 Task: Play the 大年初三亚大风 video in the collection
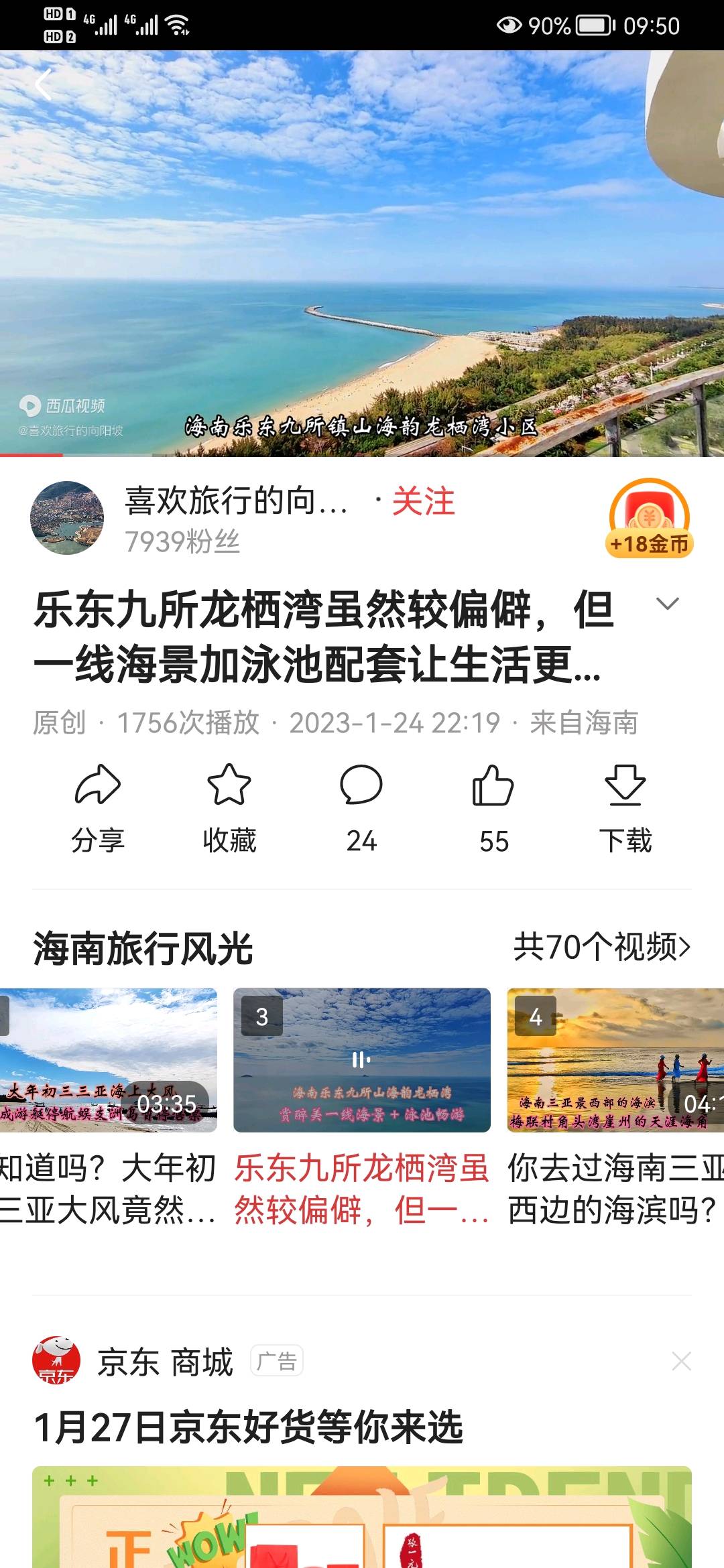coord(107,1060)
